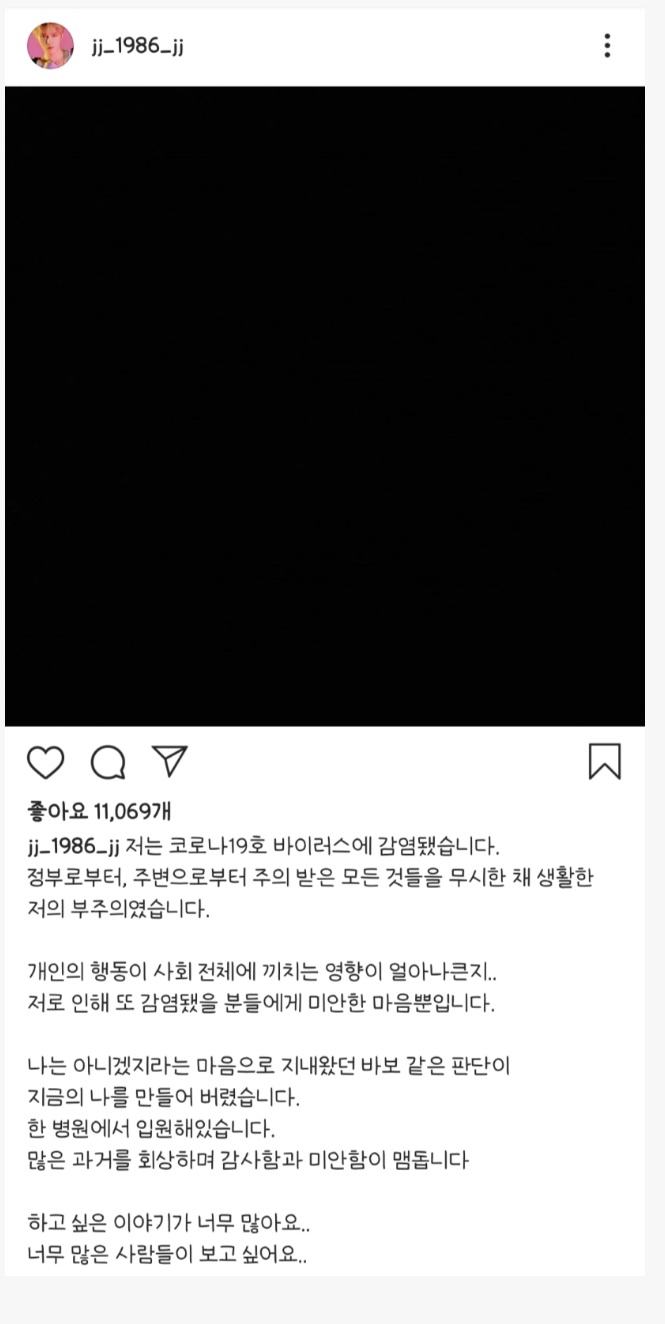The height and width of the screenshot is (1324, 665).
Task: Open the post's three-dot overflow menu
Action: (607, 46)
